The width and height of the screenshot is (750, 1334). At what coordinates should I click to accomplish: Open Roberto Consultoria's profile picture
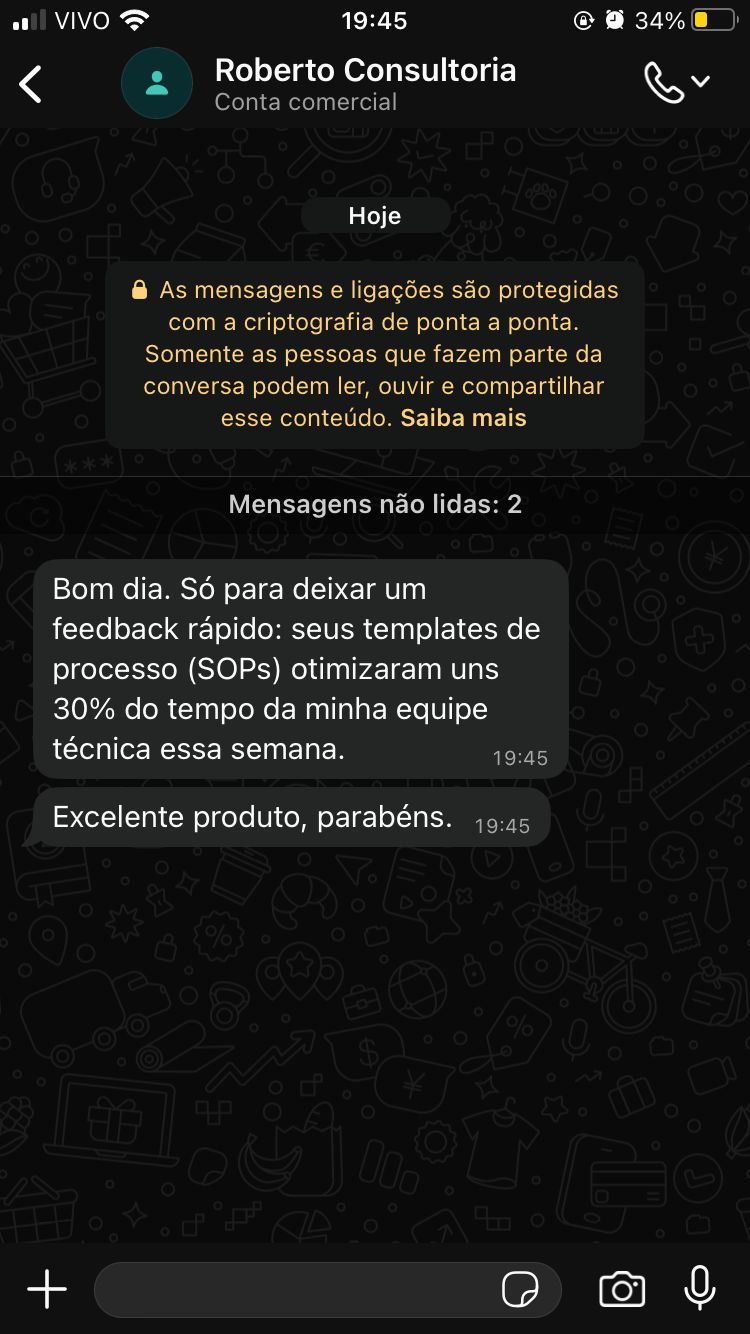tap(156, 83)
